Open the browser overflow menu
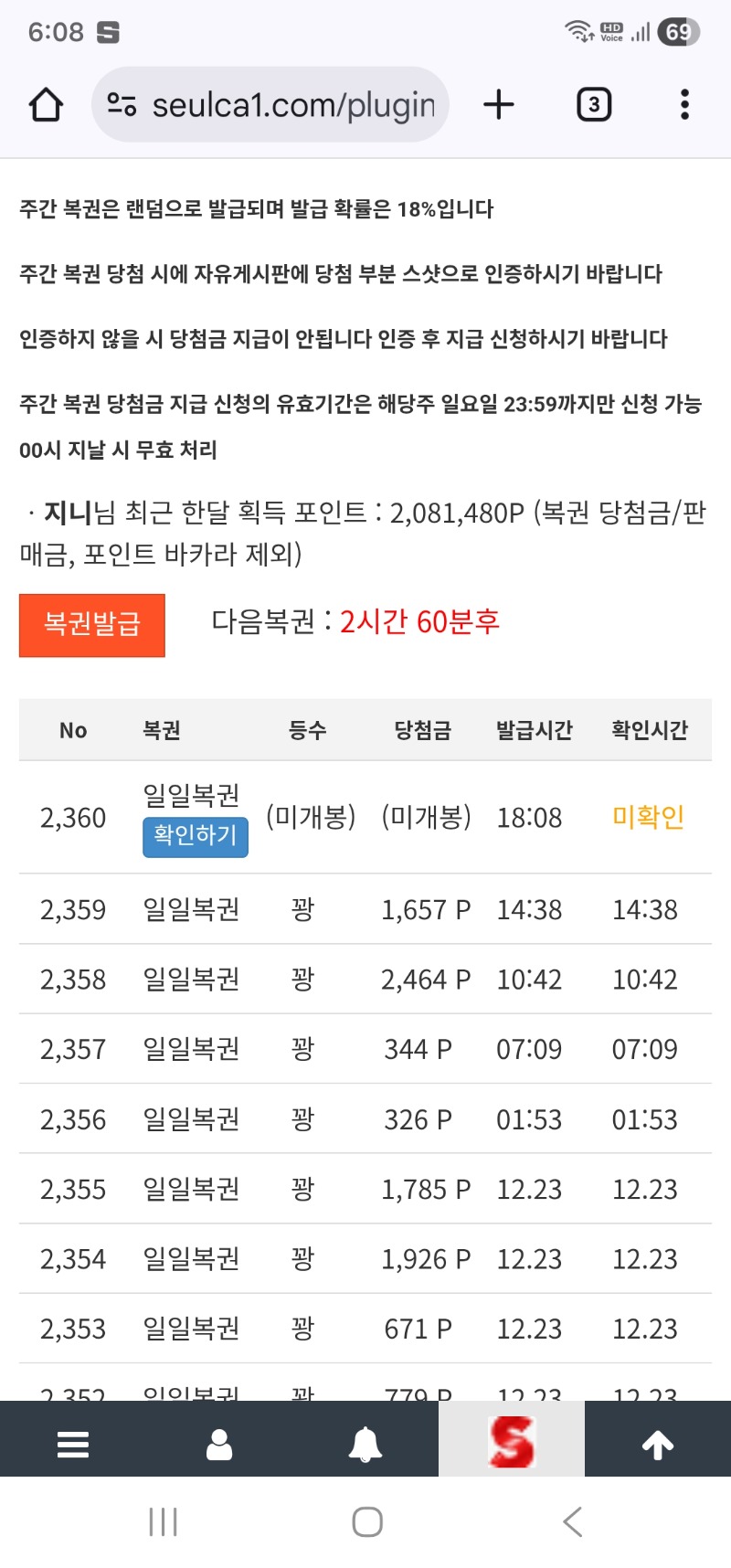This screenshot has height=1568, width=731. coord(684,105)
